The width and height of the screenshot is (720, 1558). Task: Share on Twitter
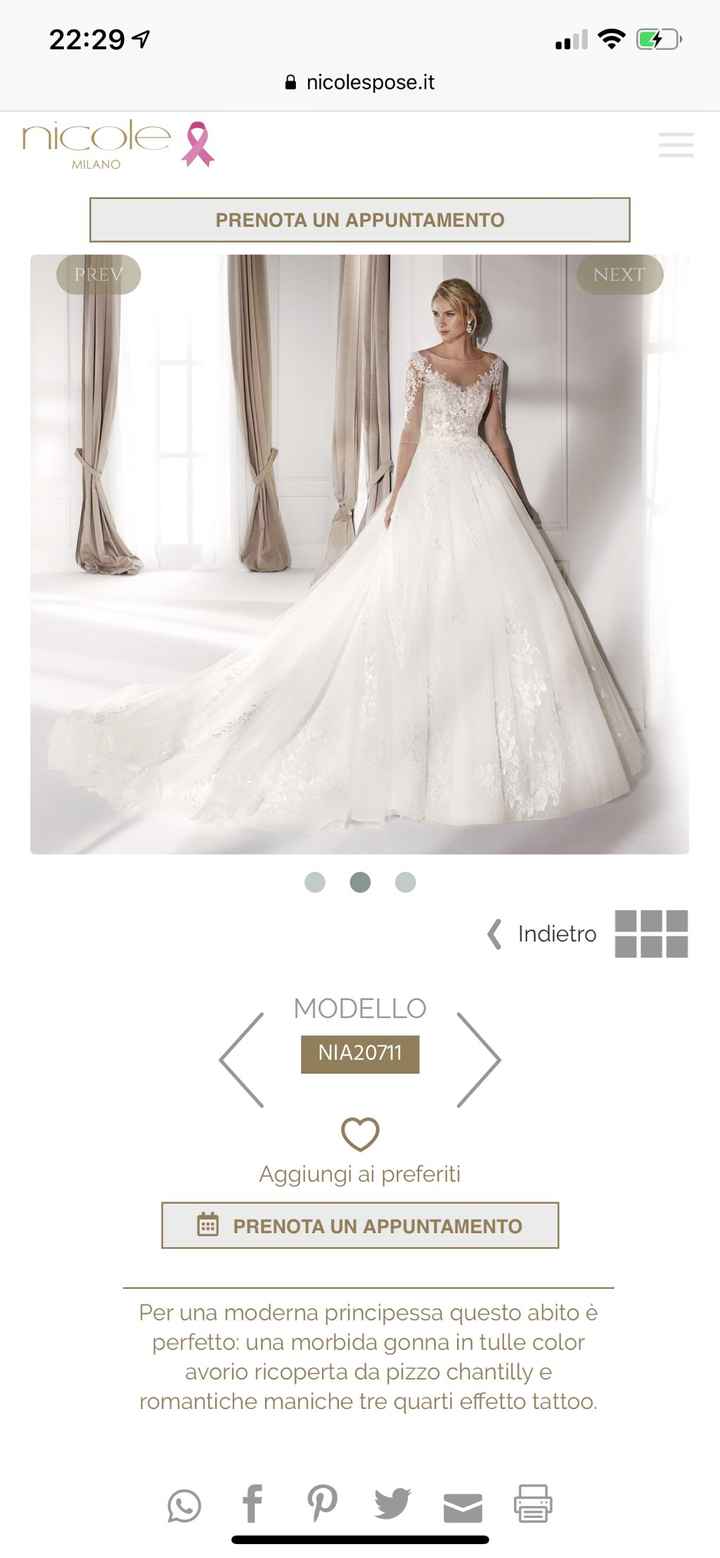point(392,1503)
